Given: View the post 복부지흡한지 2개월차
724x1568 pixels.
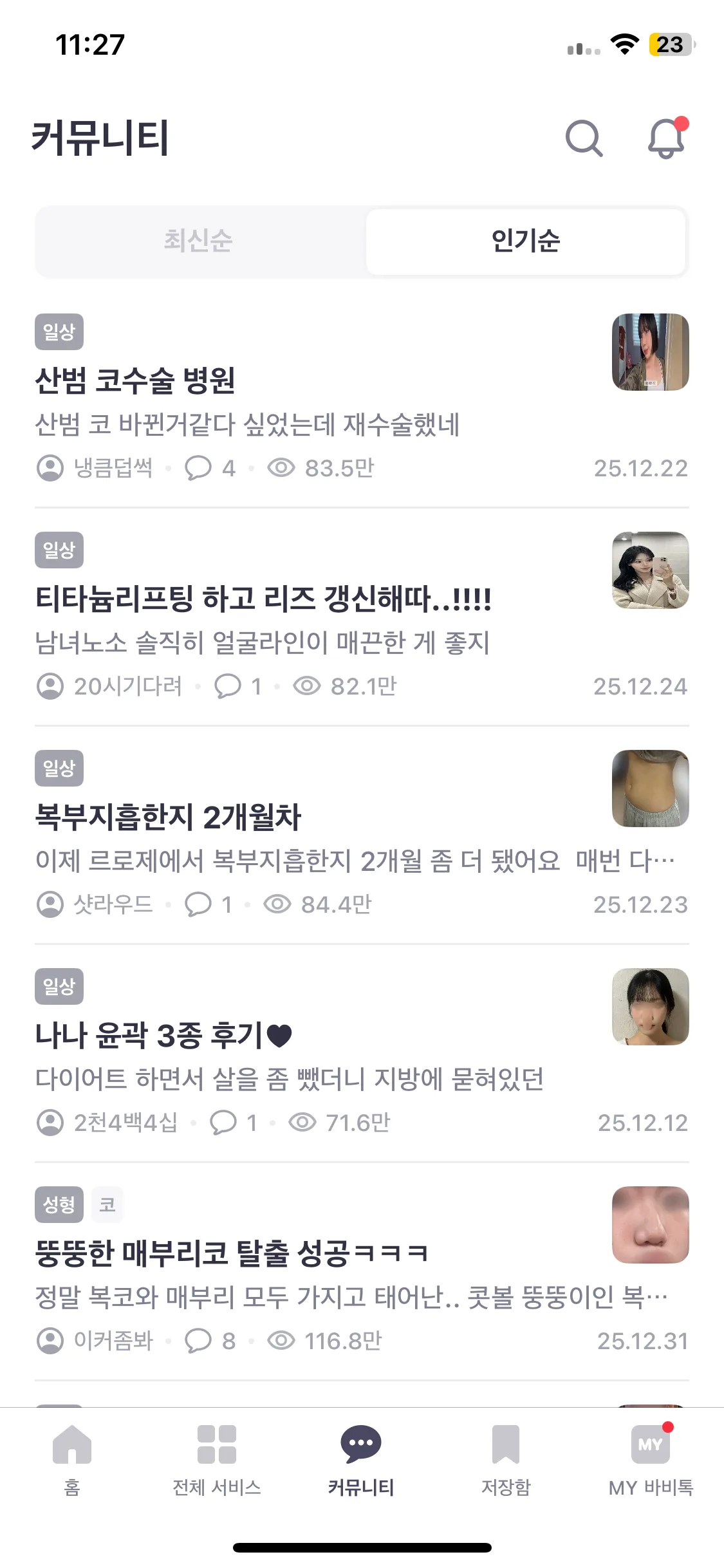Looking at the screenshot, I should (x=169, y=817).
